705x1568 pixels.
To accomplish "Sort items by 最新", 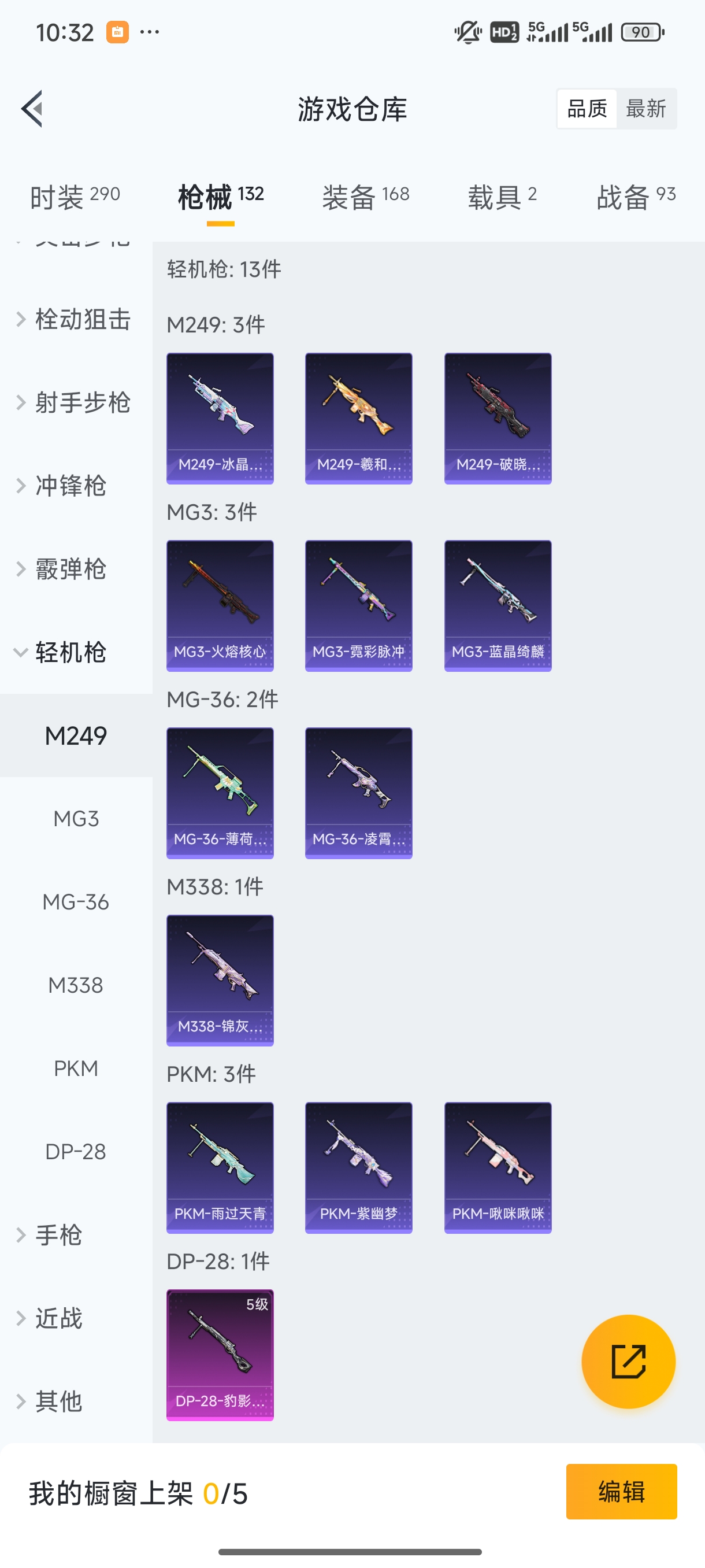I will pyautogui.click(x=645, y=109).
